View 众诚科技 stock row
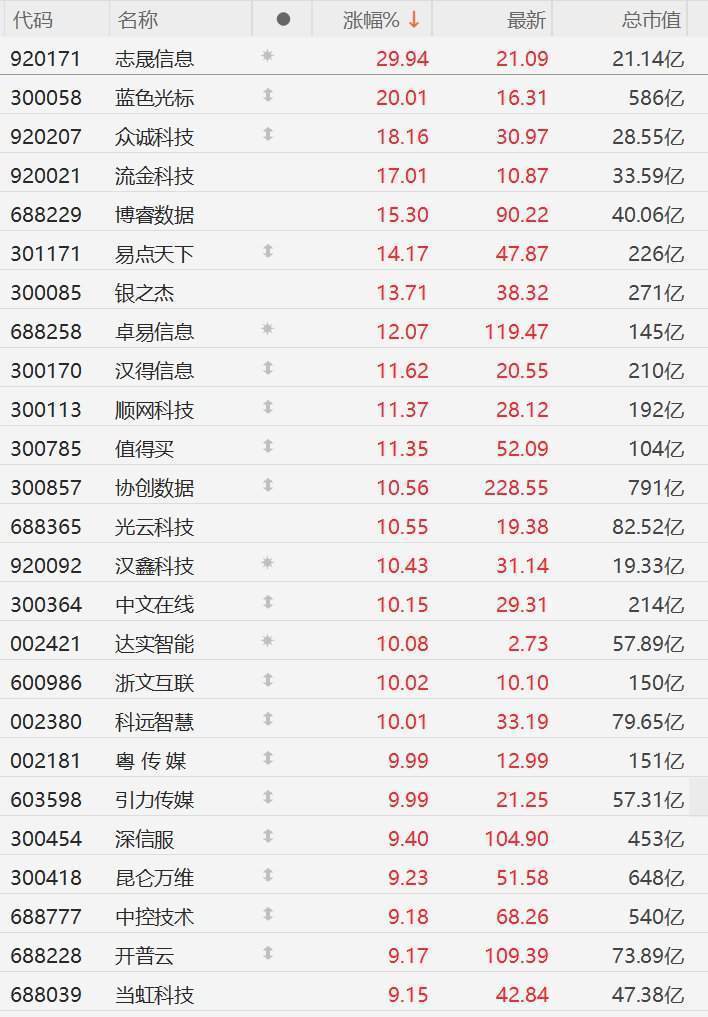The image size is (708, 1017). coord(154,137)
